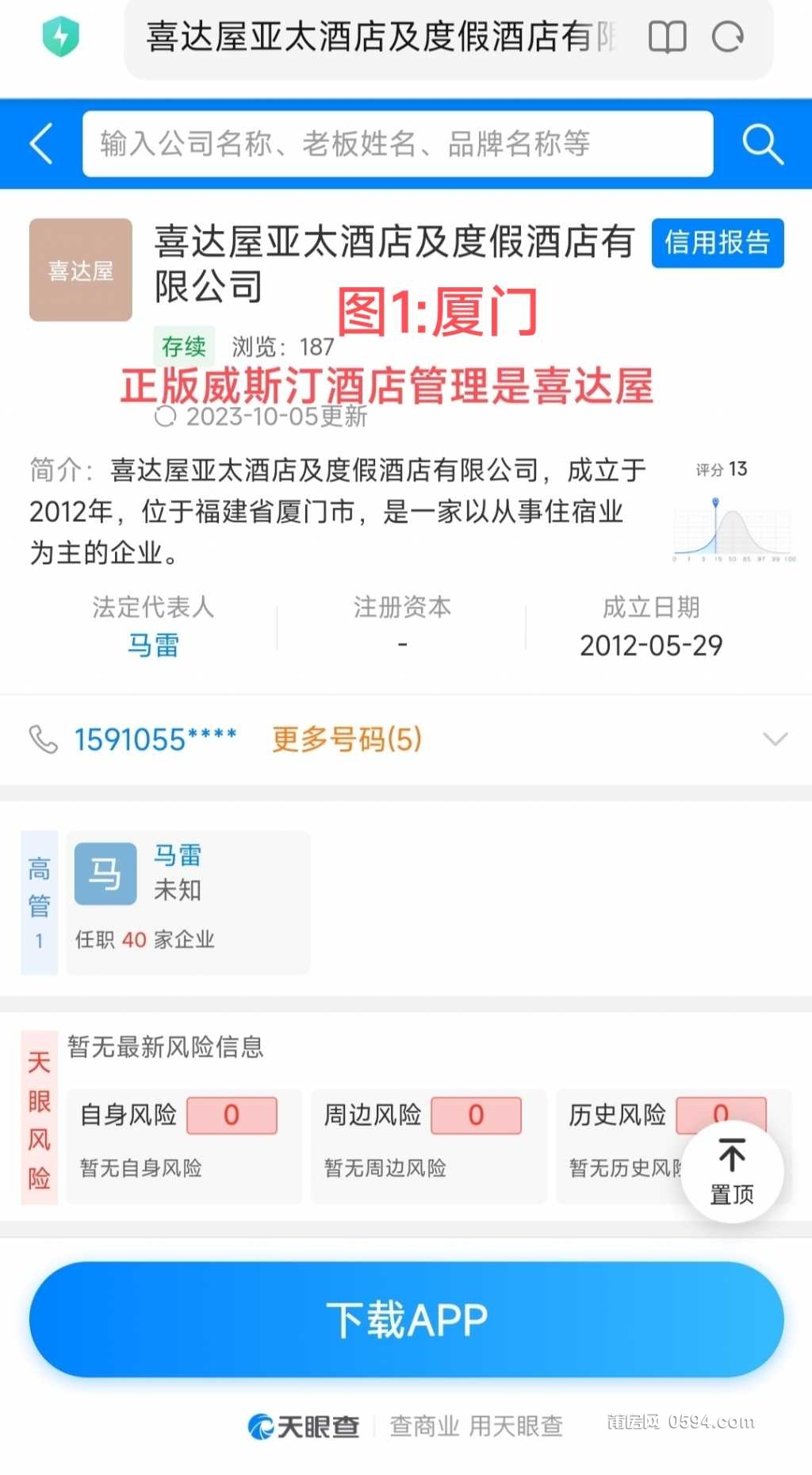Tap the 下载APP download button
Image resolution: width=812 pixels, height=1475 pixels.
pyautogui.click(x=406, y=1319)
